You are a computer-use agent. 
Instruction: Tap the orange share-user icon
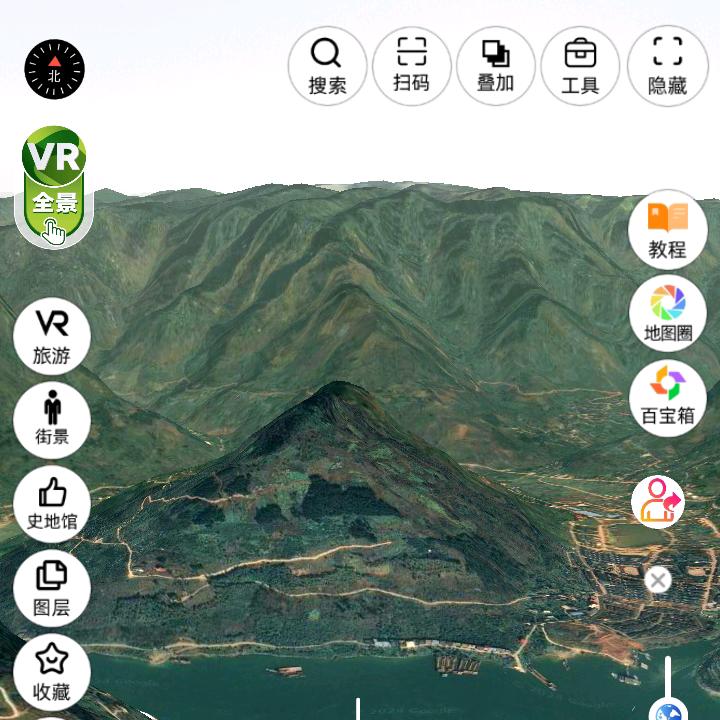coord(658,501)
